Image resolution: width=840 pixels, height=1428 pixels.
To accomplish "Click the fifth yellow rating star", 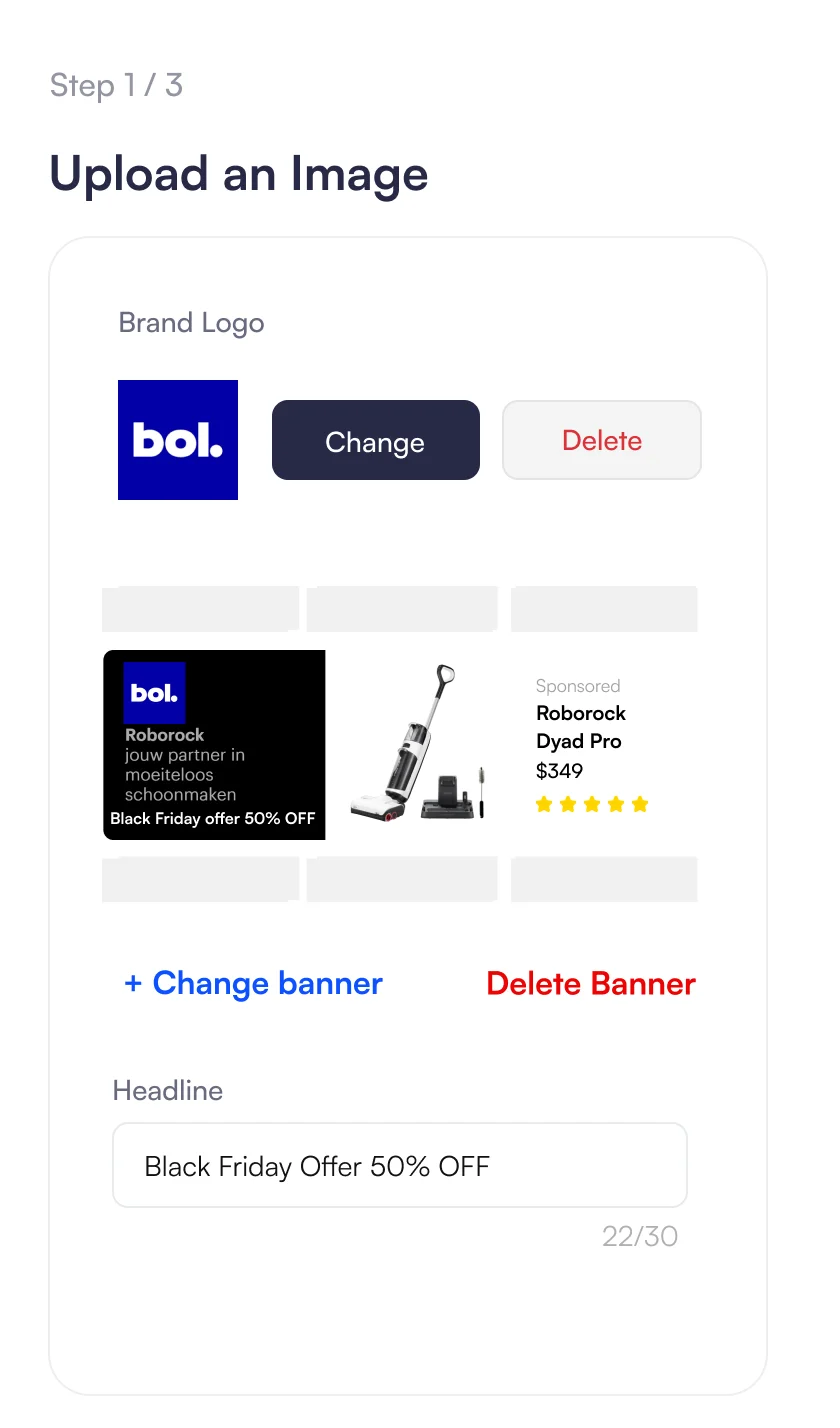I will coord(641,803).
